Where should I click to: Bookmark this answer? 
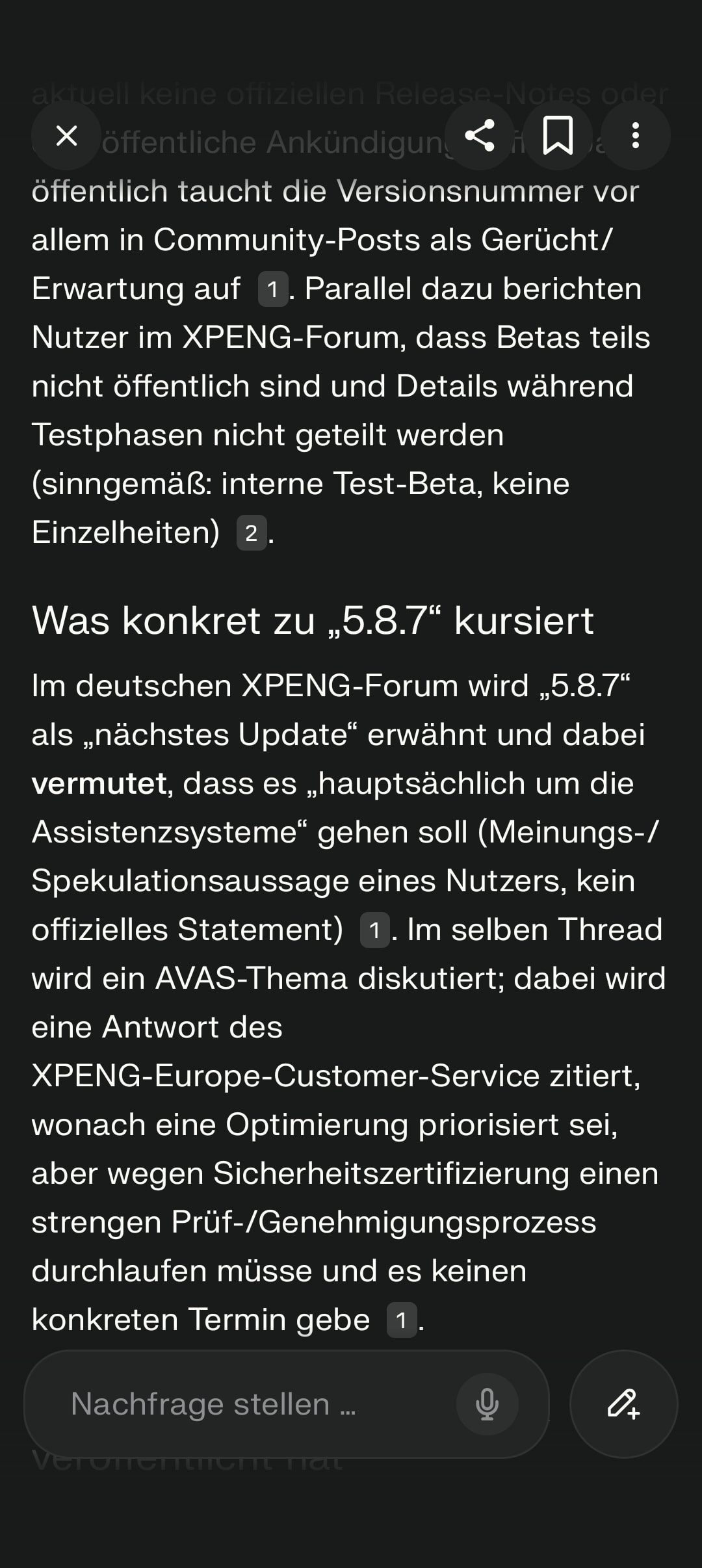(x=558, y=136)
